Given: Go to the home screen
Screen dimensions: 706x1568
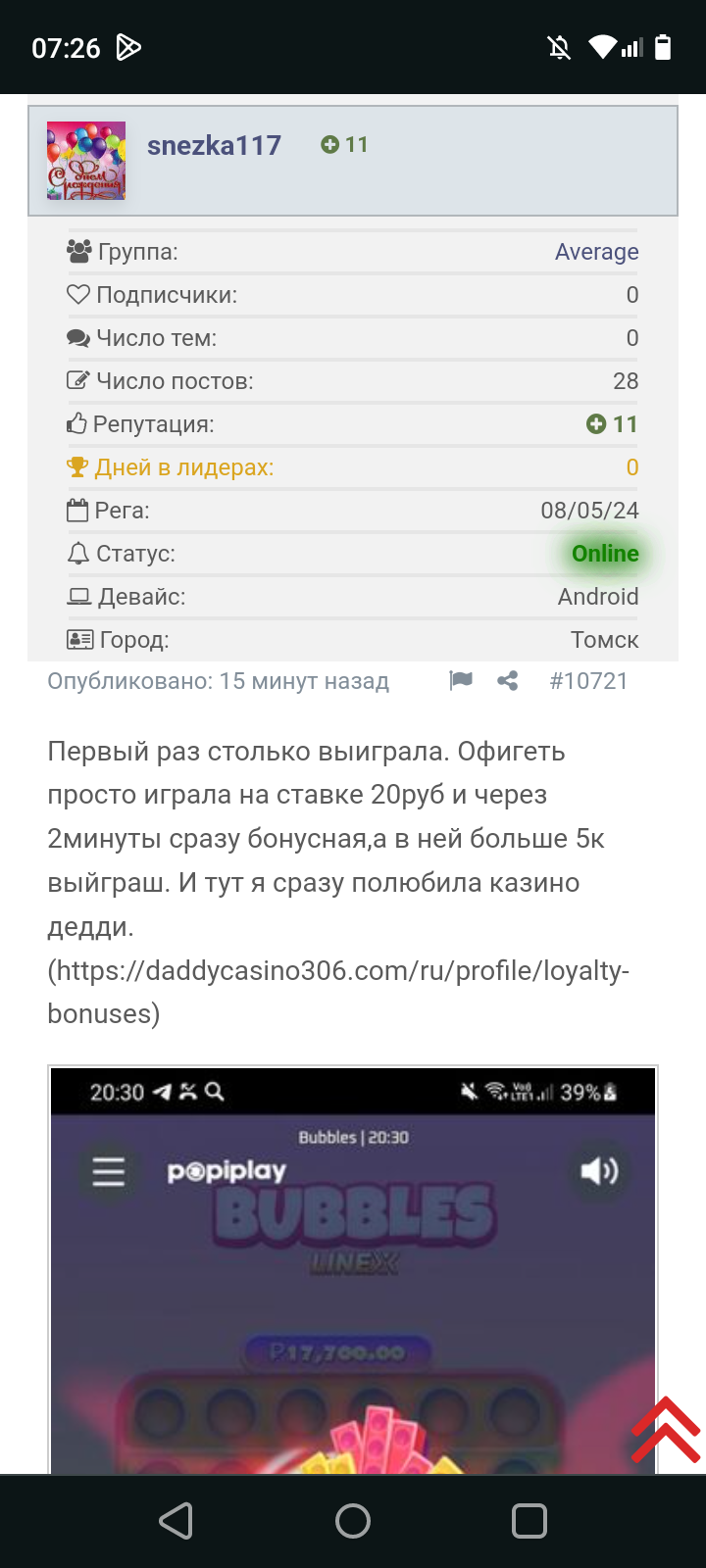Looking at the screenshot, I should (353, 1521).
